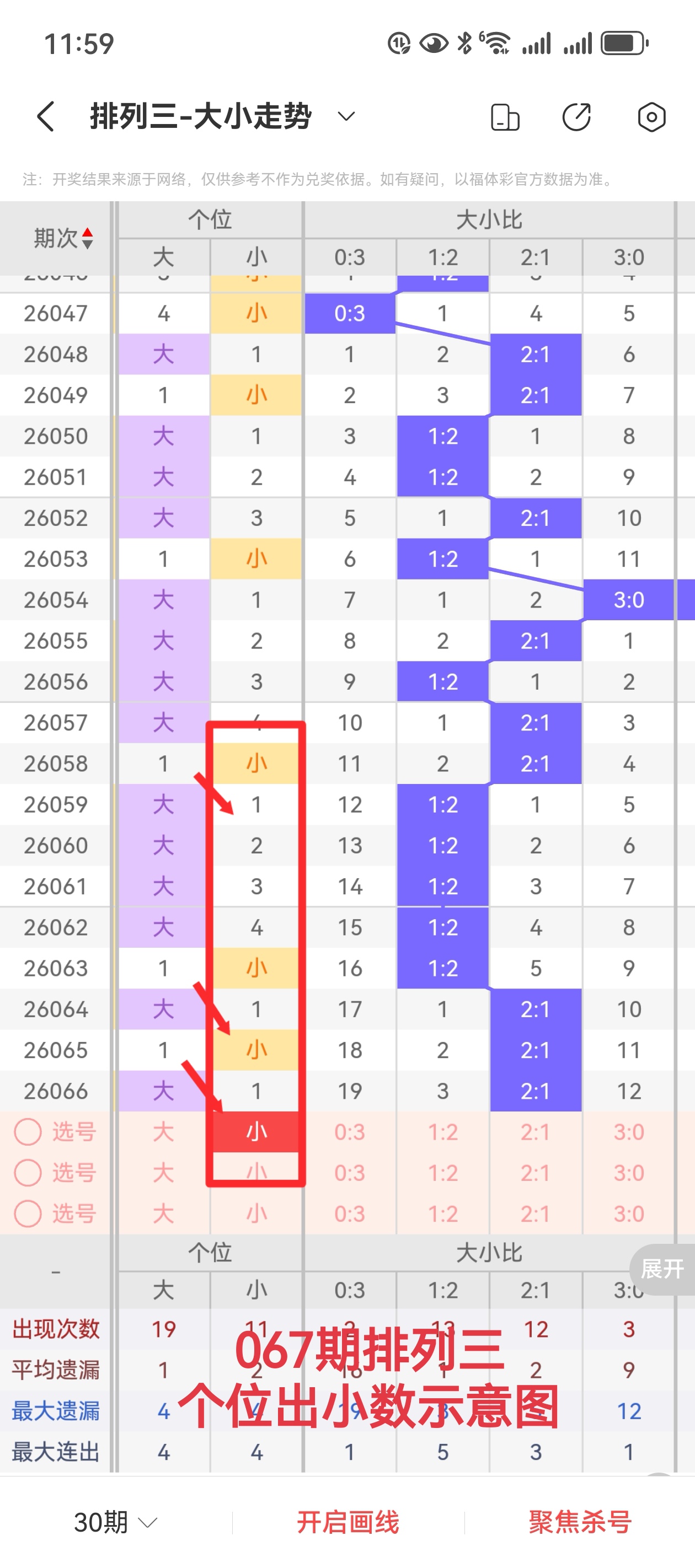This screenshot has height=1568, width=695.
Task: Change period count from 30期 dropdown
Action: click(115, 1522)
